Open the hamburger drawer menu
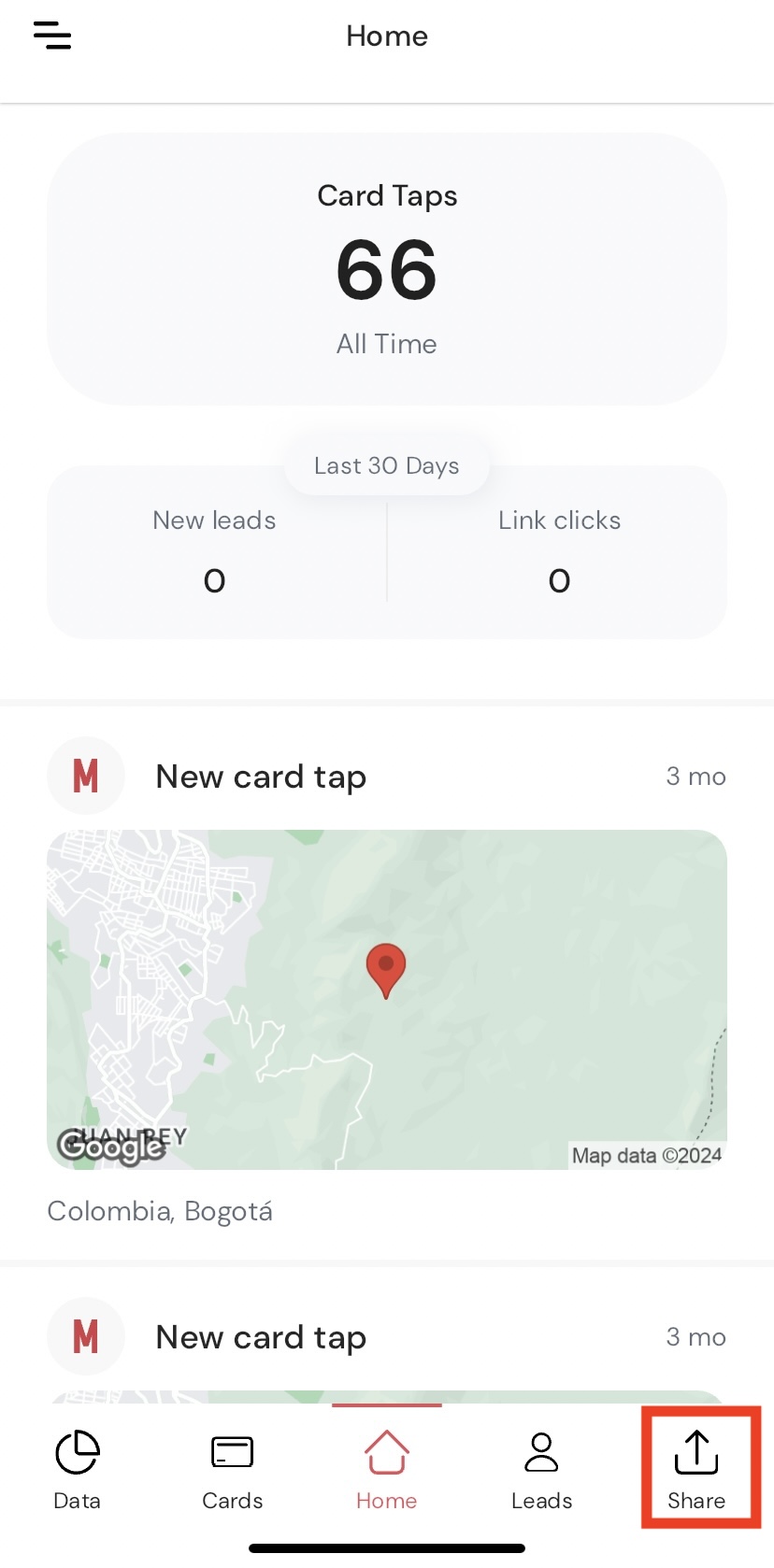This screenshot has height=1568, width=774. tap(52, 36)
